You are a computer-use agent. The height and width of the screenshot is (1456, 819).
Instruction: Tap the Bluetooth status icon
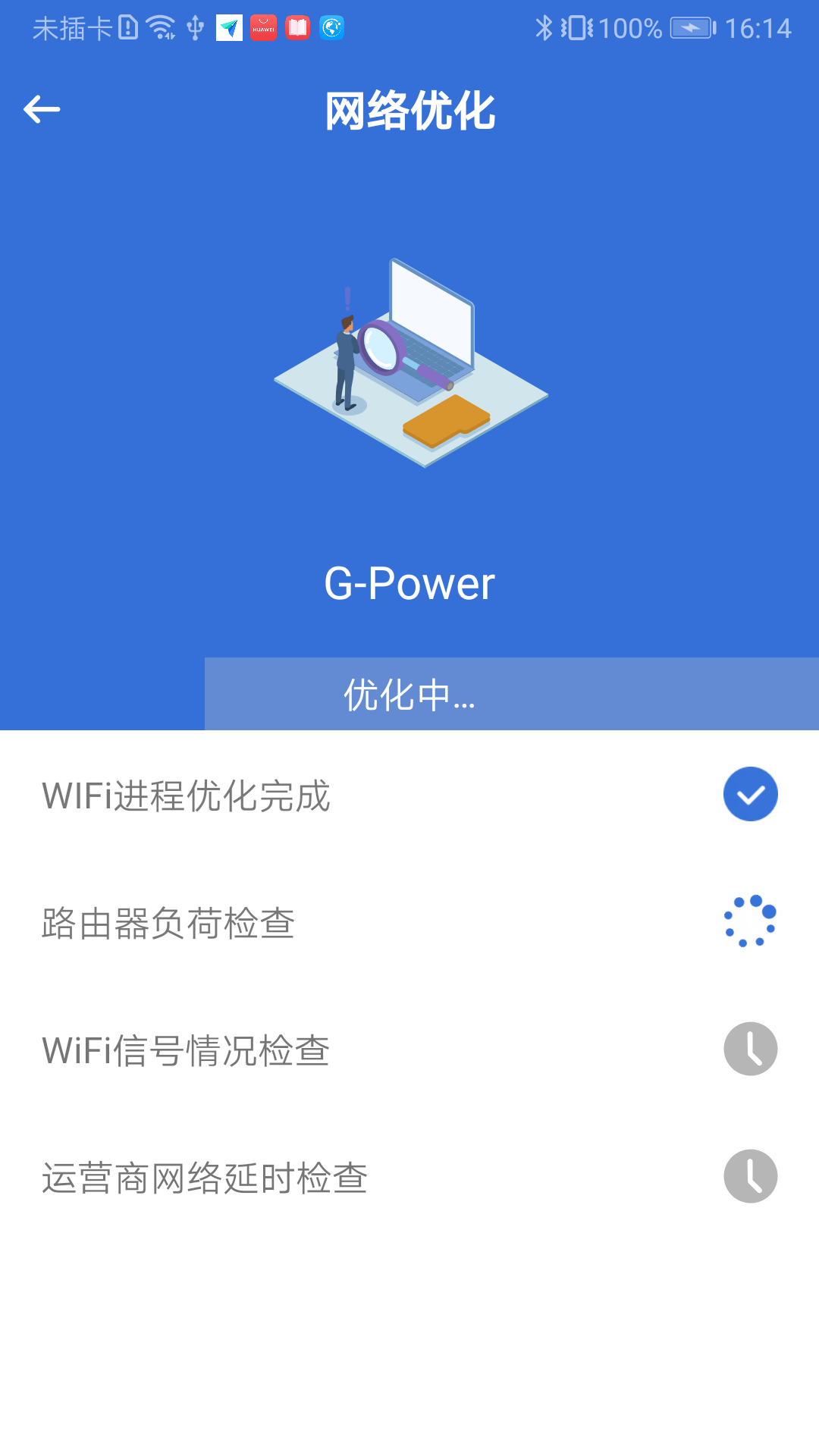coord(544,27)
